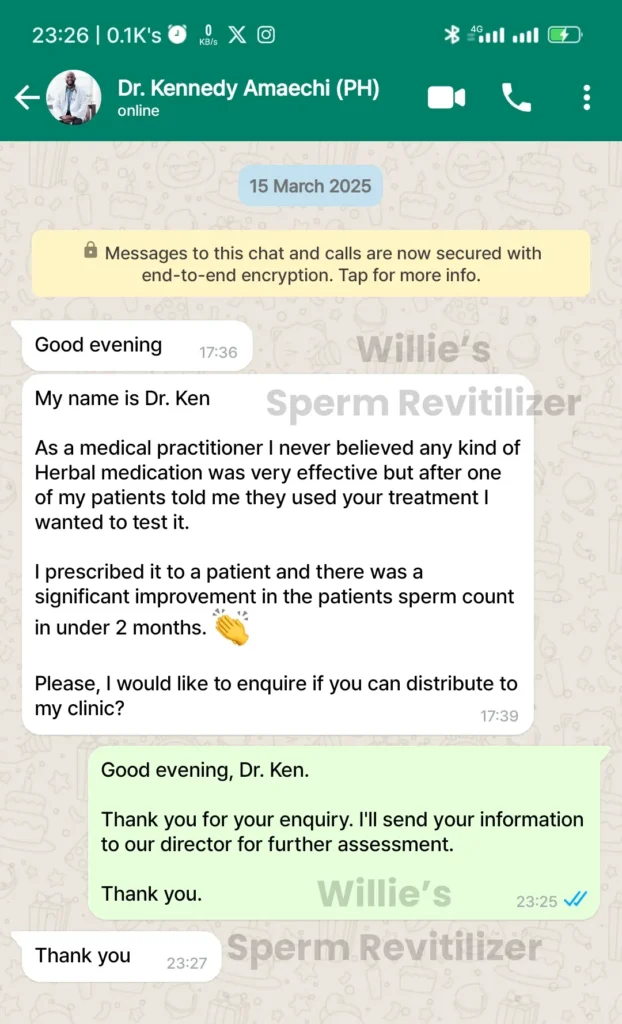View the contact's profile photo
The width and height of the screenshot is (622, 1024).
pos(74,97)
